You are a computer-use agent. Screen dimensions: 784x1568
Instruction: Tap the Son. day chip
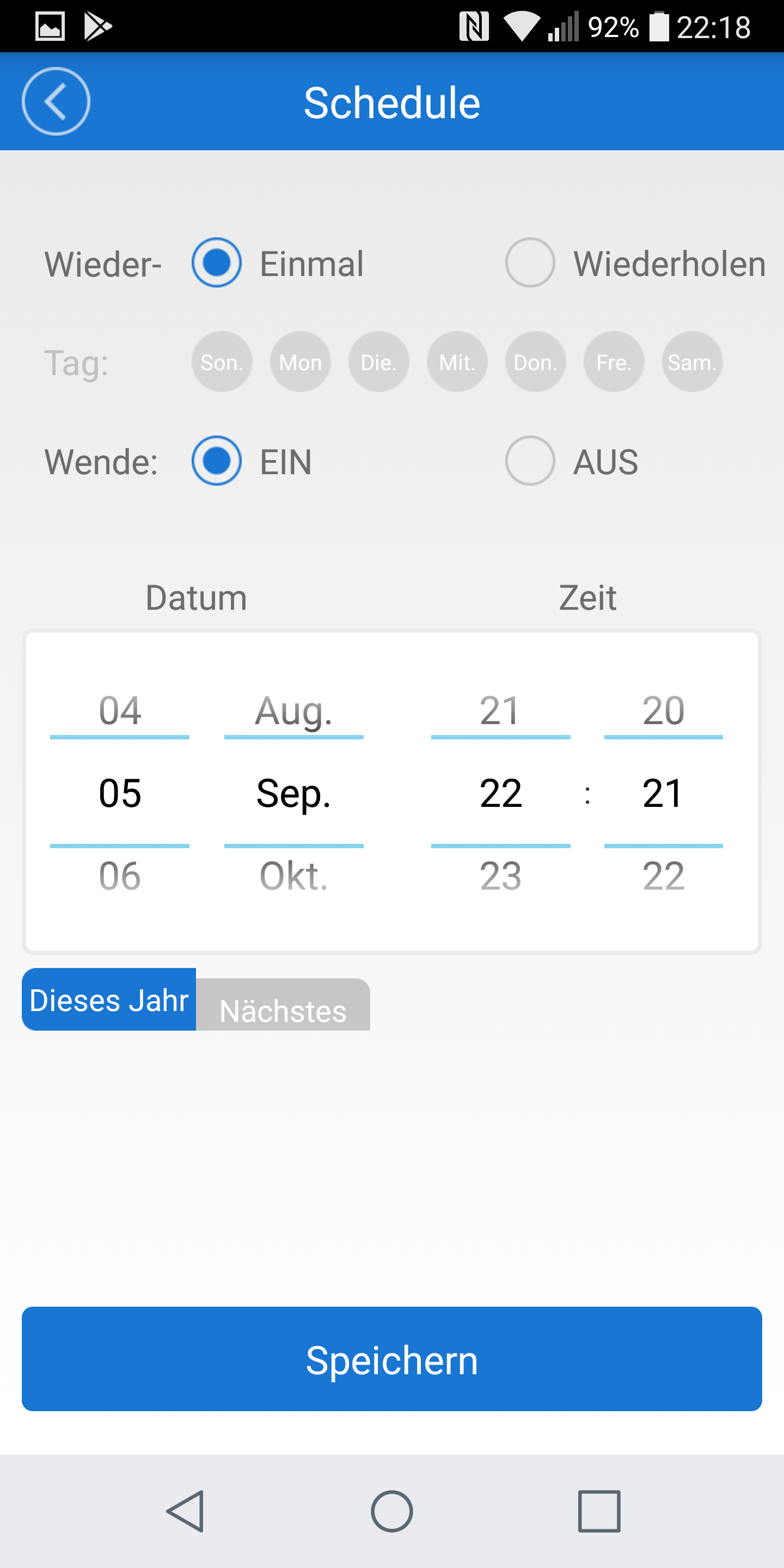pos(222,362)
